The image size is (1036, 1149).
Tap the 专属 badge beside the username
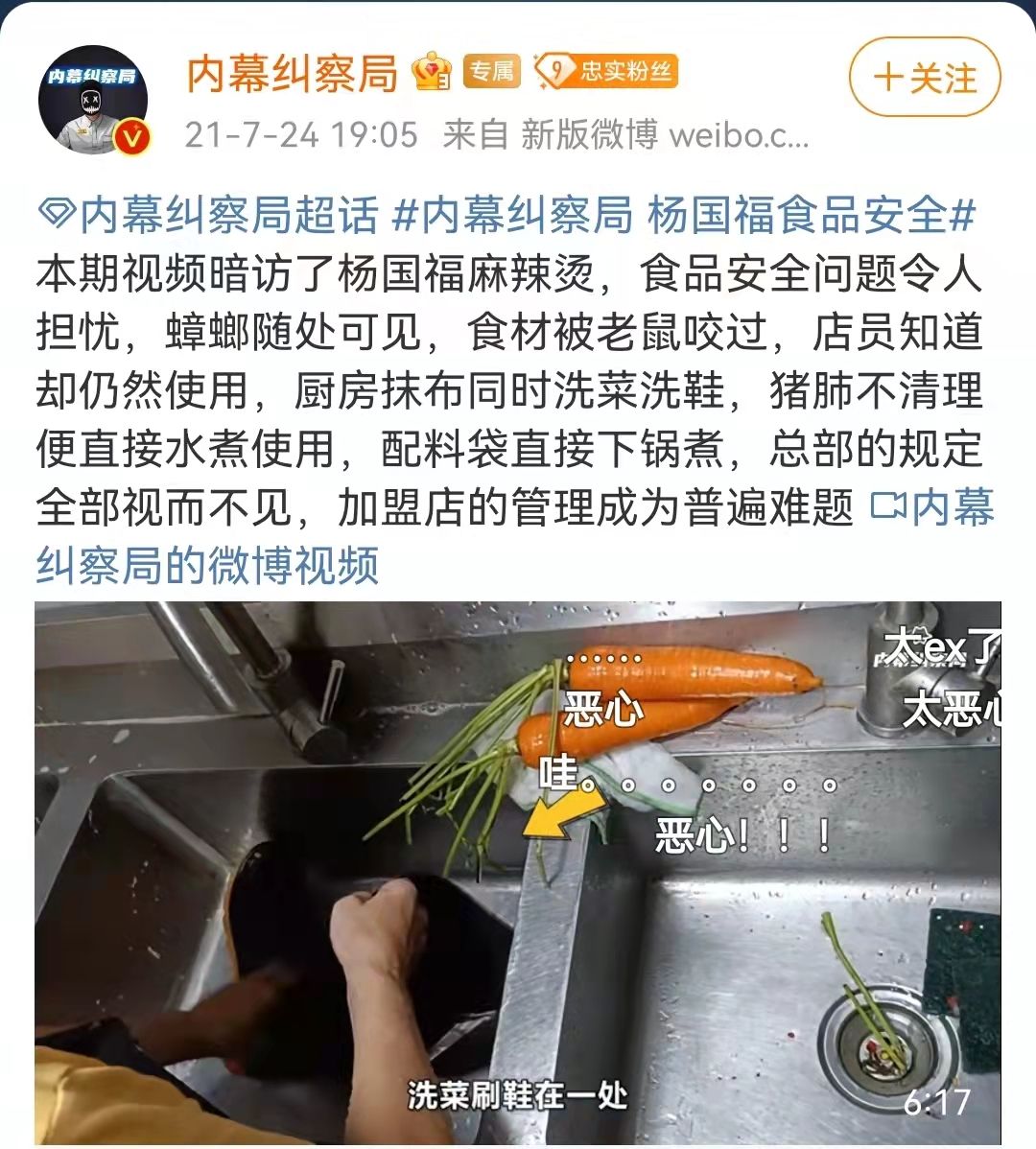pos(491,72)
